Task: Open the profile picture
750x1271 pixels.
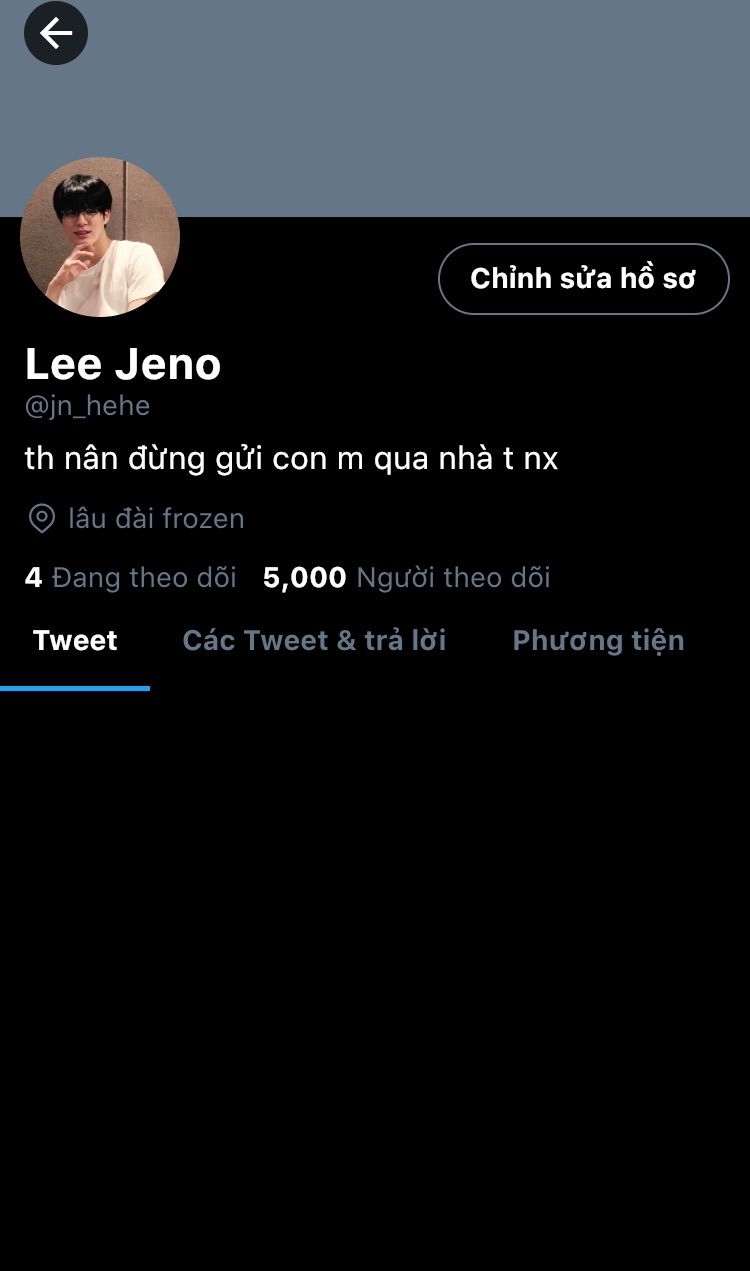Action: click(x=100, y=237)
